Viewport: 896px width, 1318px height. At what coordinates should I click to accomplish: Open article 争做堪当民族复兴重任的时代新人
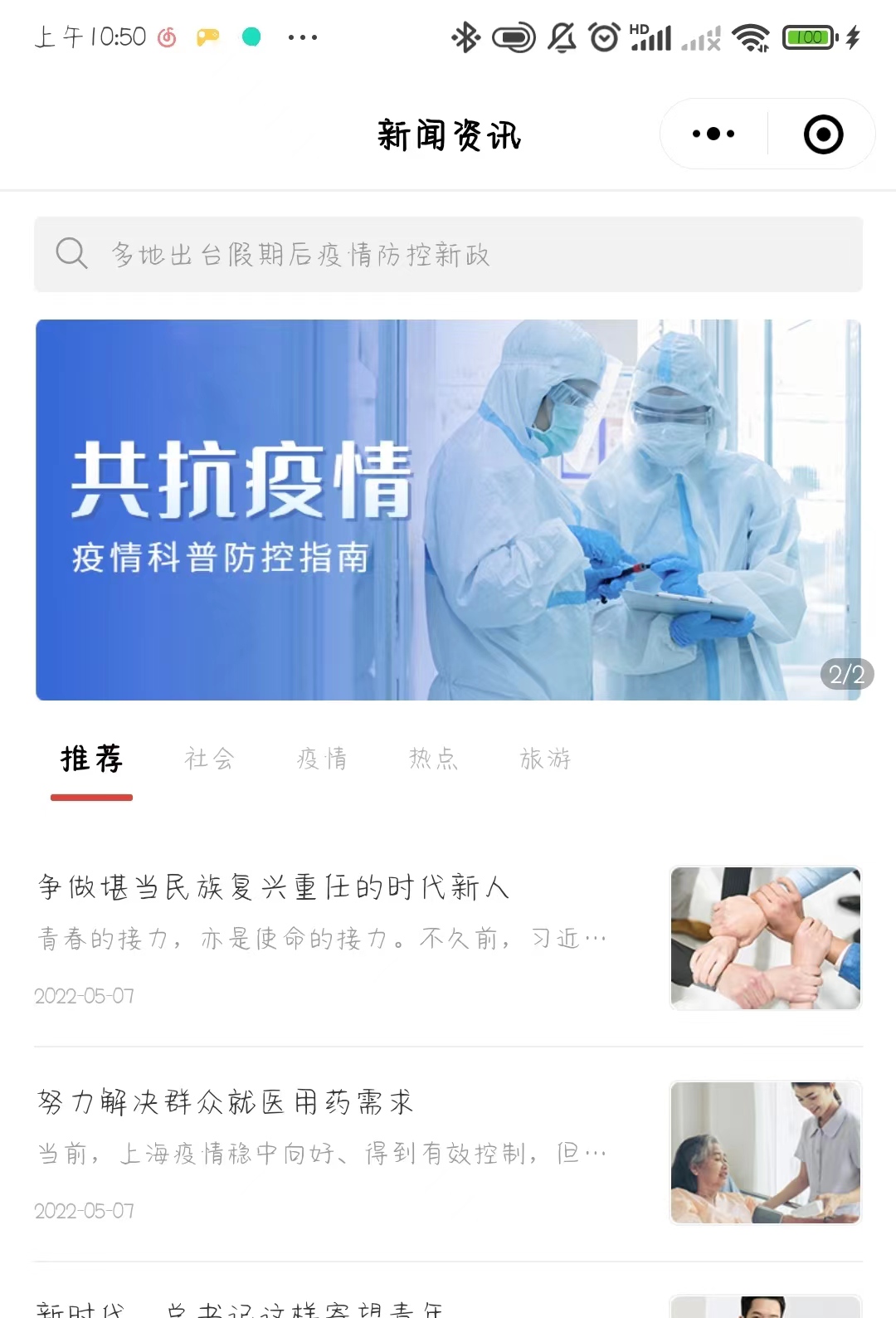coord(274,887)
